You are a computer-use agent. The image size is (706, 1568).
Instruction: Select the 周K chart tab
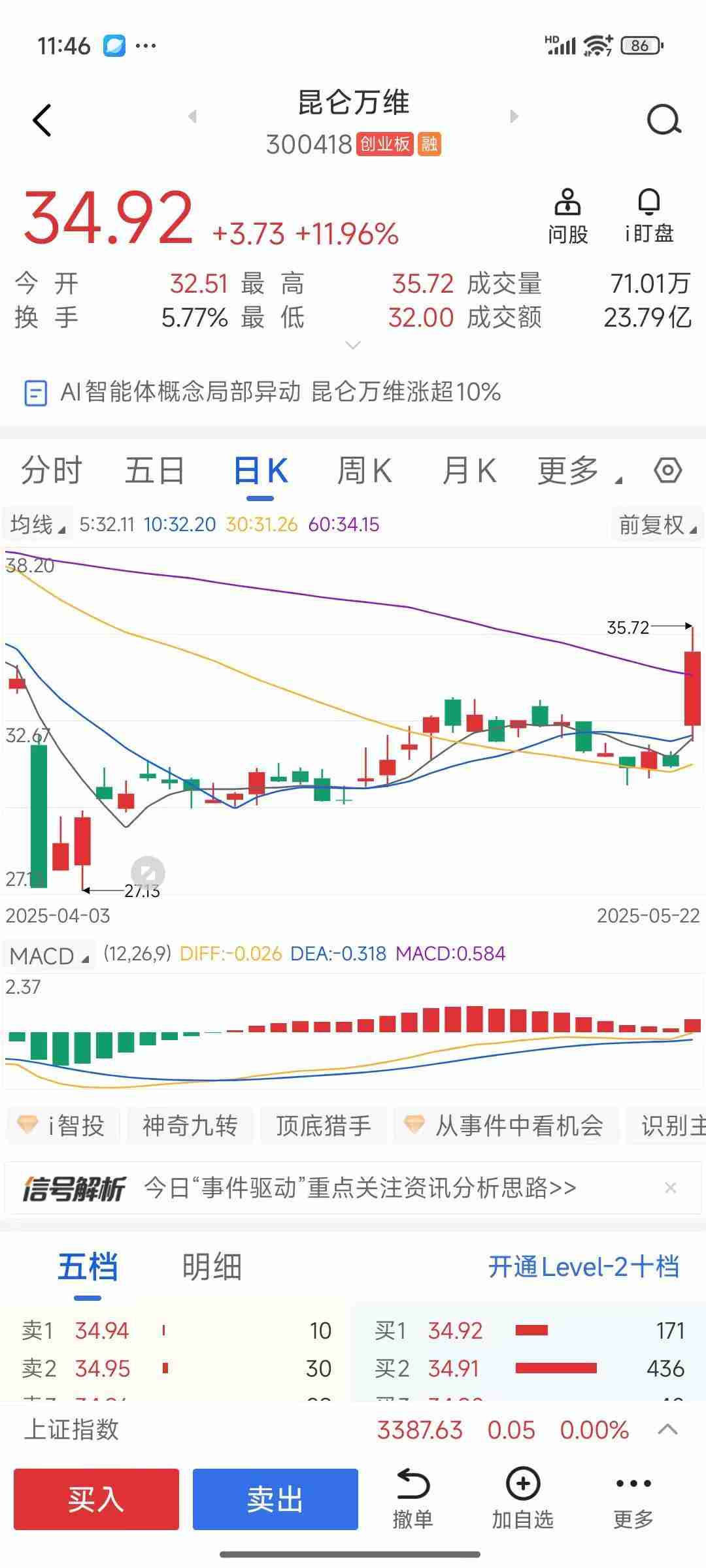(364, 471)
